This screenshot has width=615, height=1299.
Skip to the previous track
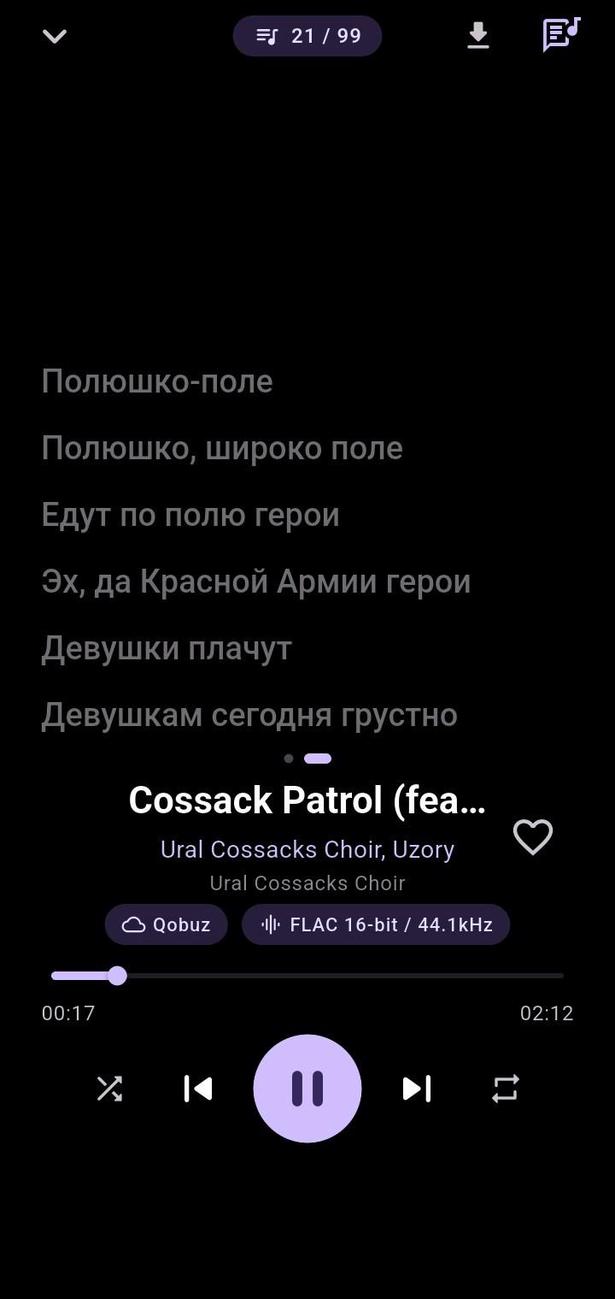198,1088
